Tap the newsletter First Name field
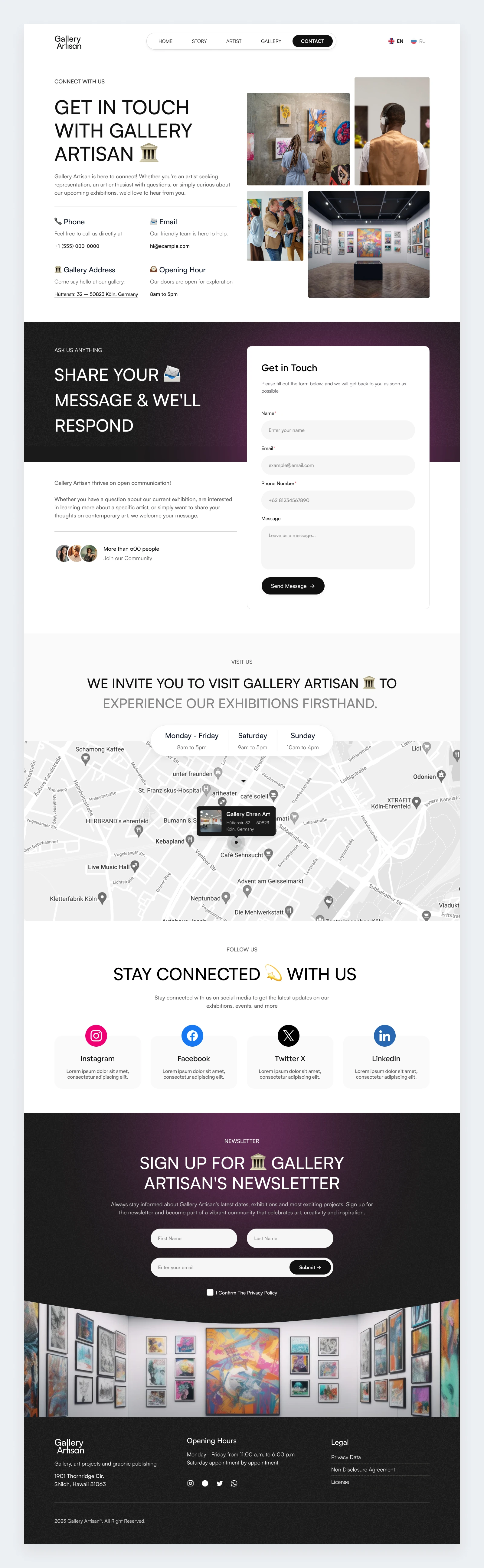Viewport: 484px width, 1568px height. coord(193,1238)
